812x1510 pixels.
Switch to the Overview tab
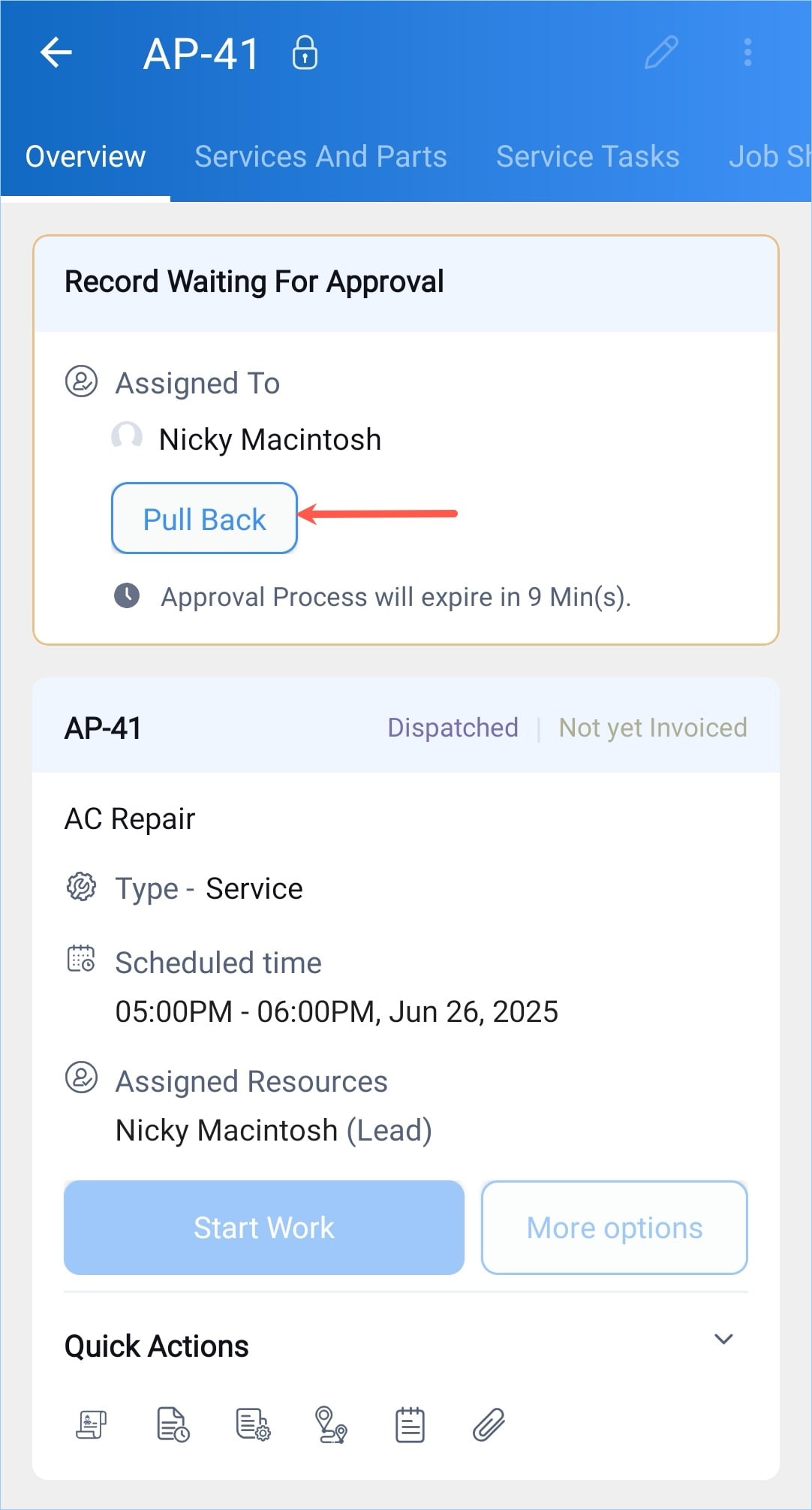click(x=86, y=157)
